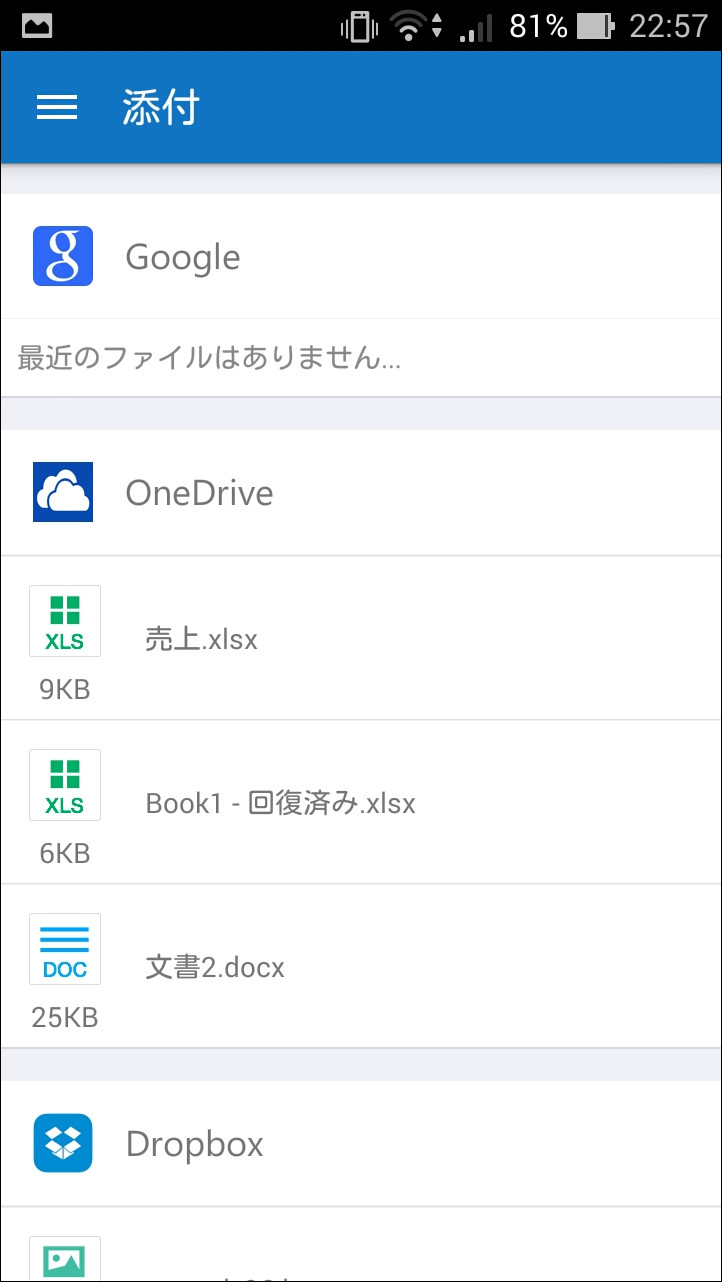Select the Google service icon

63,256
